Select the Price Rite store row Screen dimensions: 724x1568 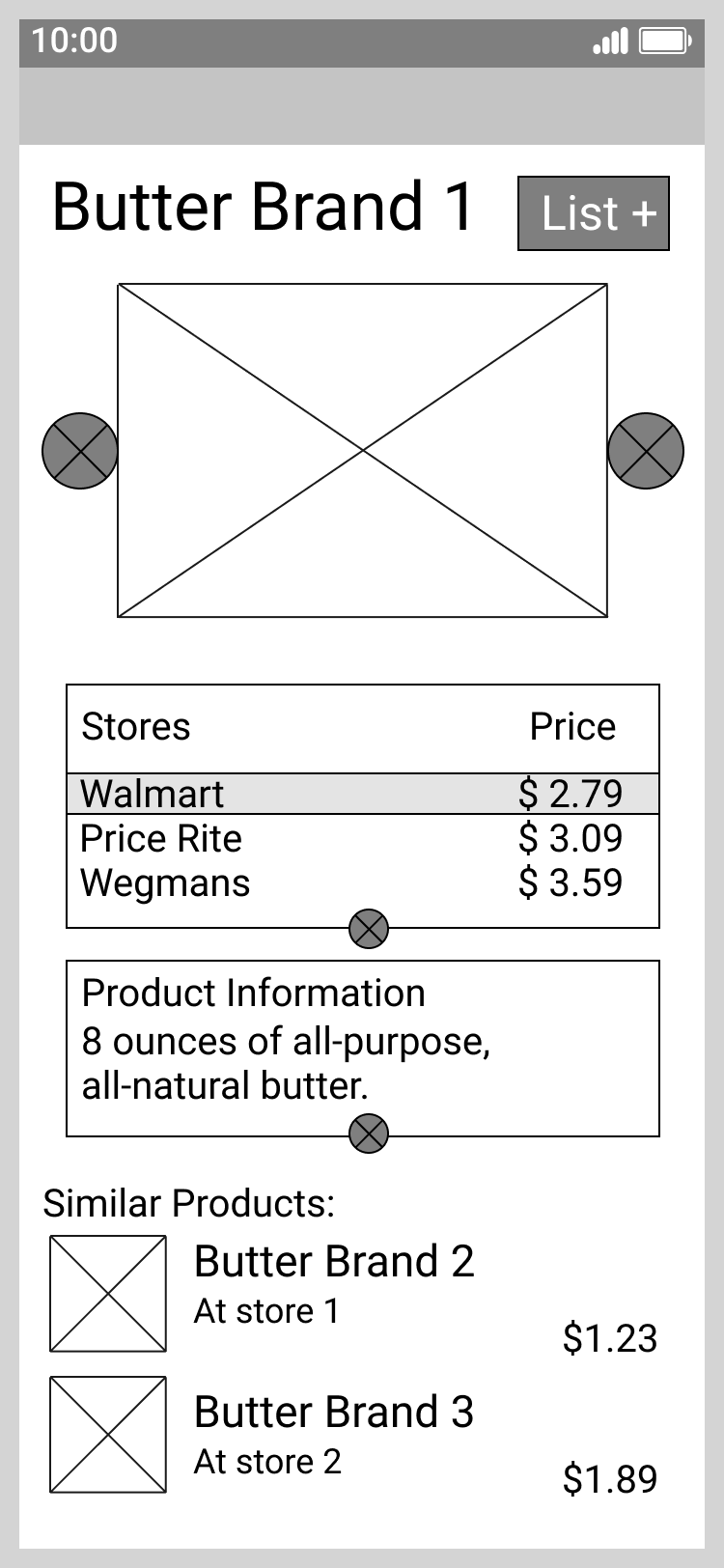pos(363,838)
